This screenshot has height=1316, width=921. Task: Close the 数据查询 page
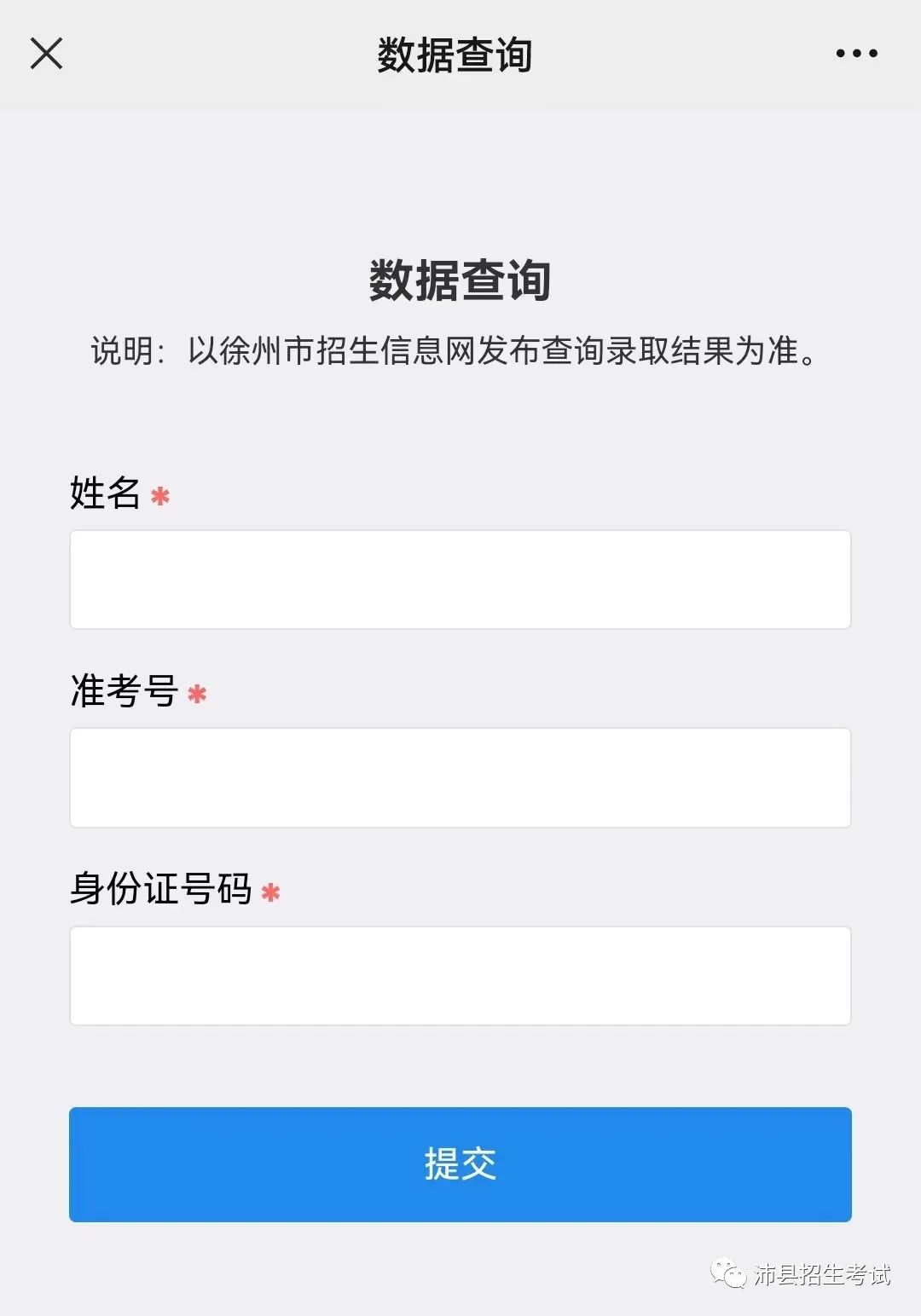pos(47,54)
